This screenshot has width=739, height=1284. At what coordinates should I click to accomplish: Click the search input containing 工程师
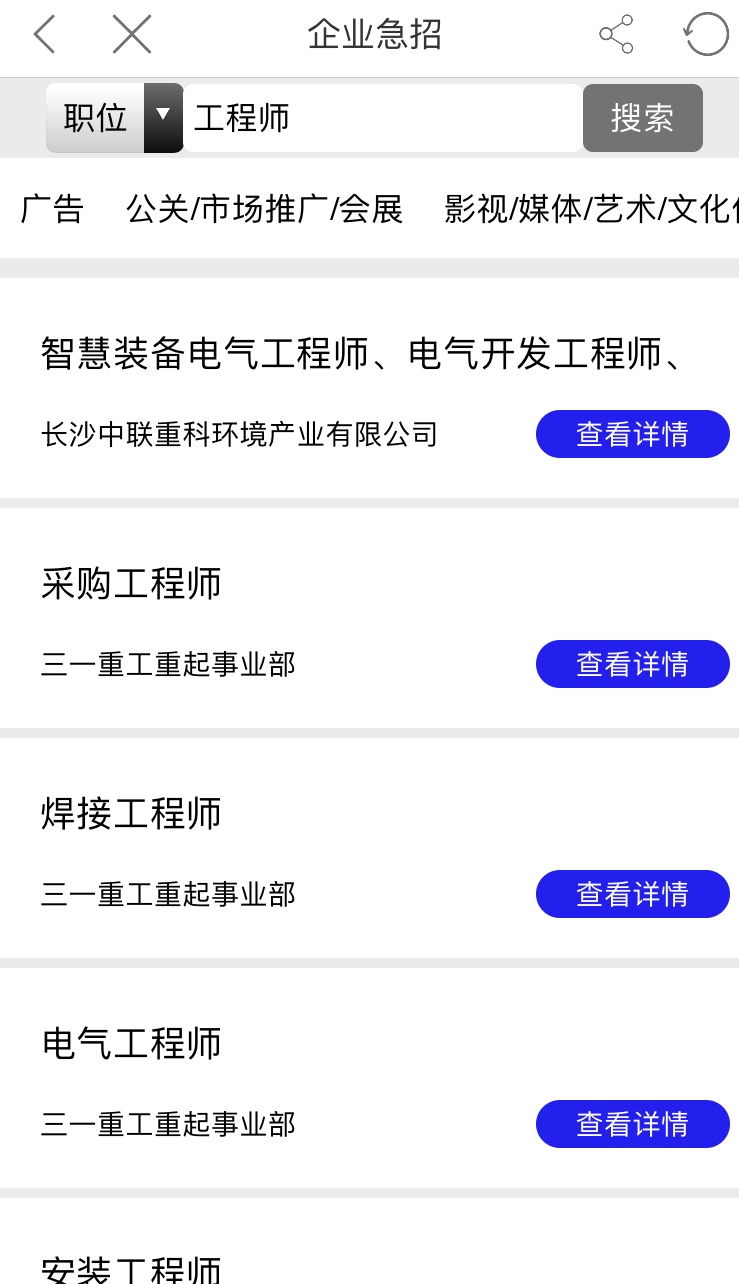(380, 117)
